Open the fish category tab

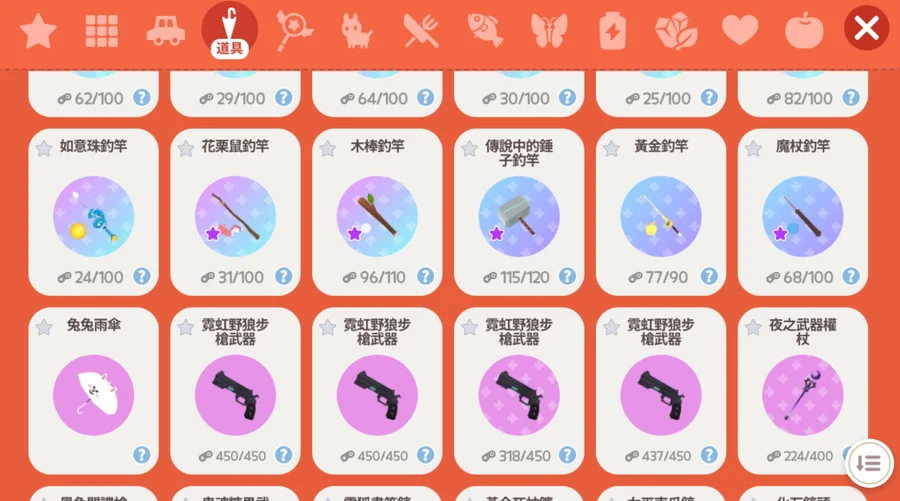(x=485, y=31)
